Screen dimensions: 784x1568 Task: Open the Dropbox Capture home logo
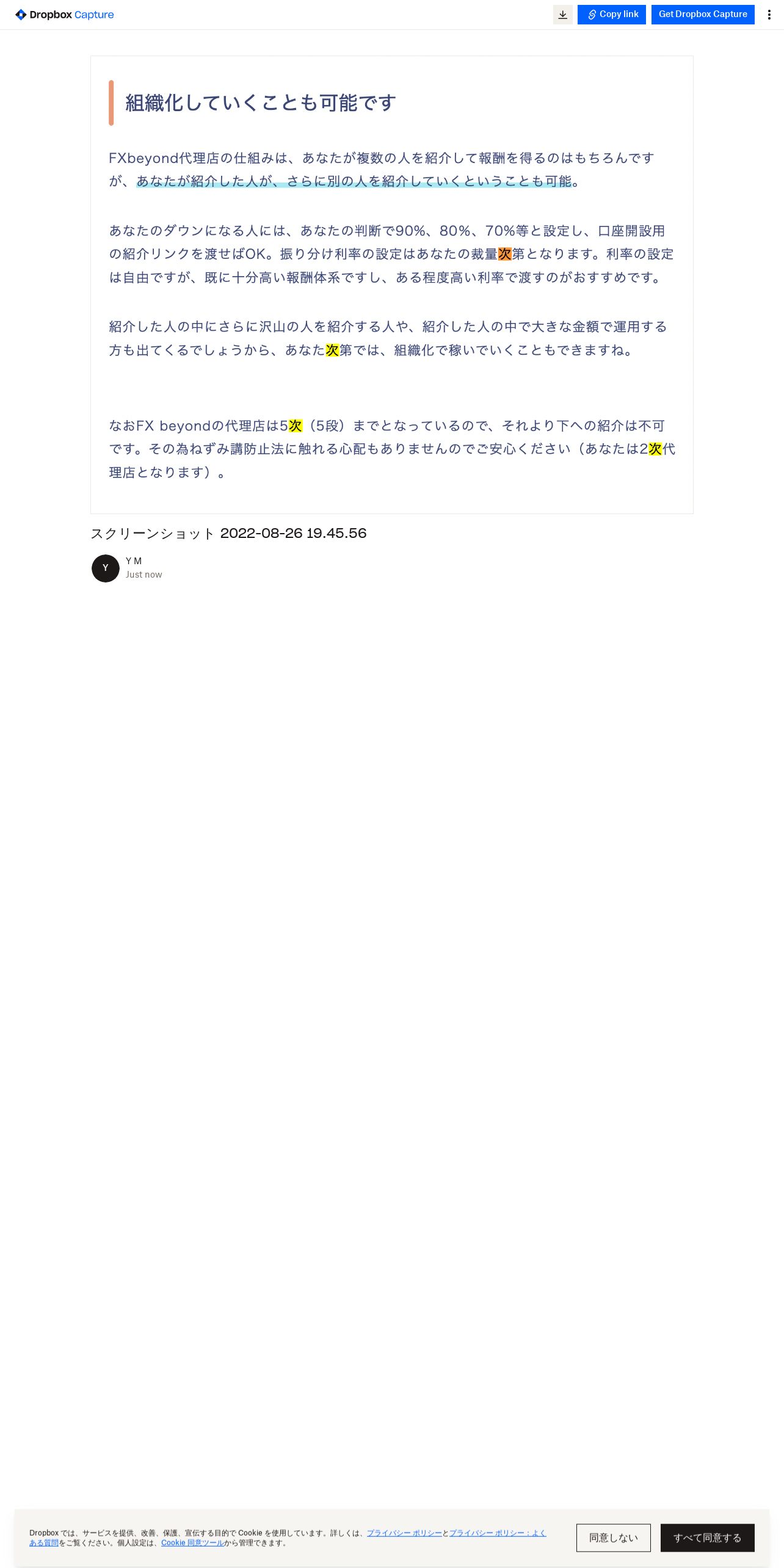pyautogui.click(x=65, y=15)
